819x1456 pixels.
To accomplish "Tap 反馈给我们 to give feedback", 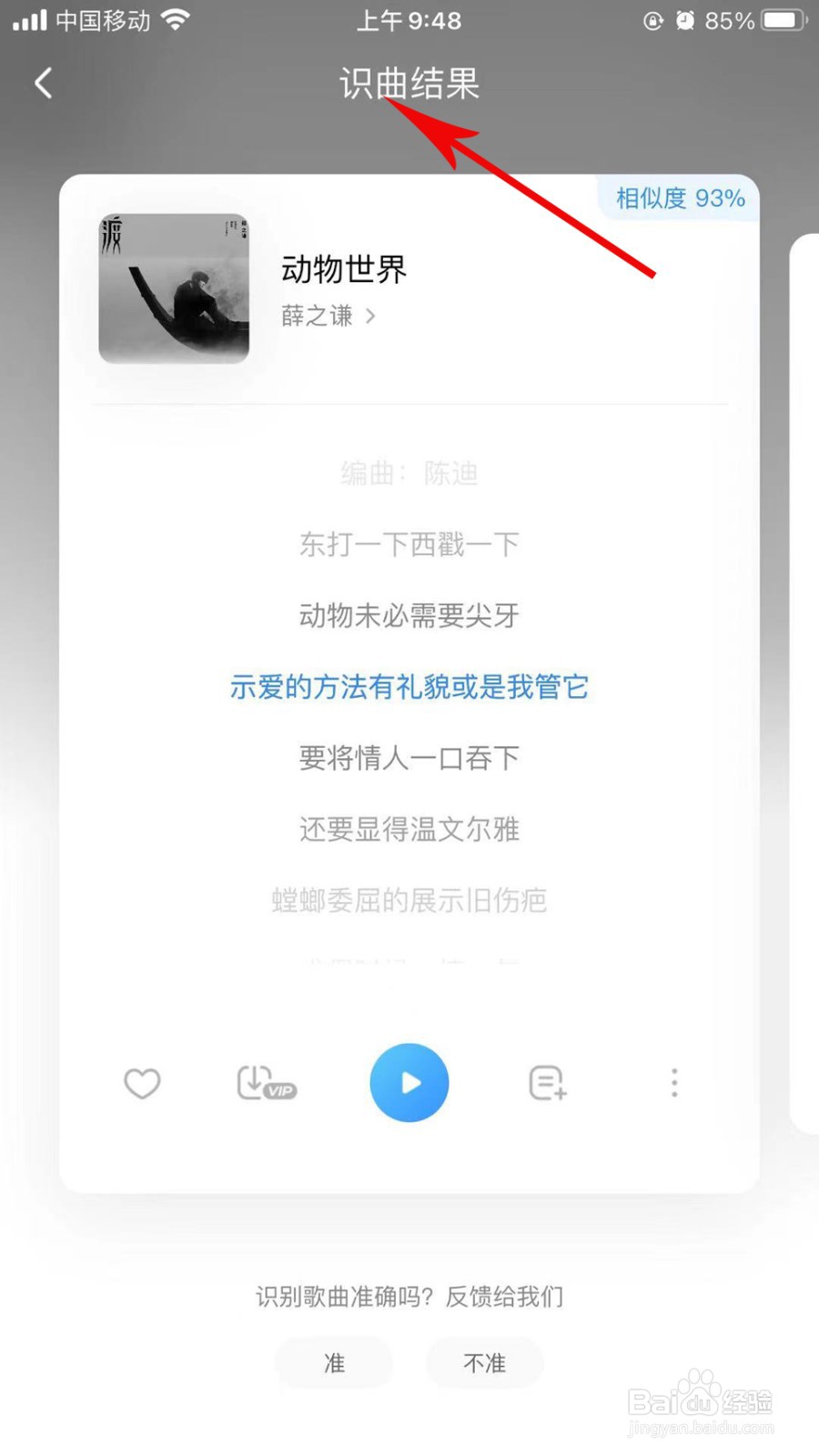I will [x=507, y=1298].
